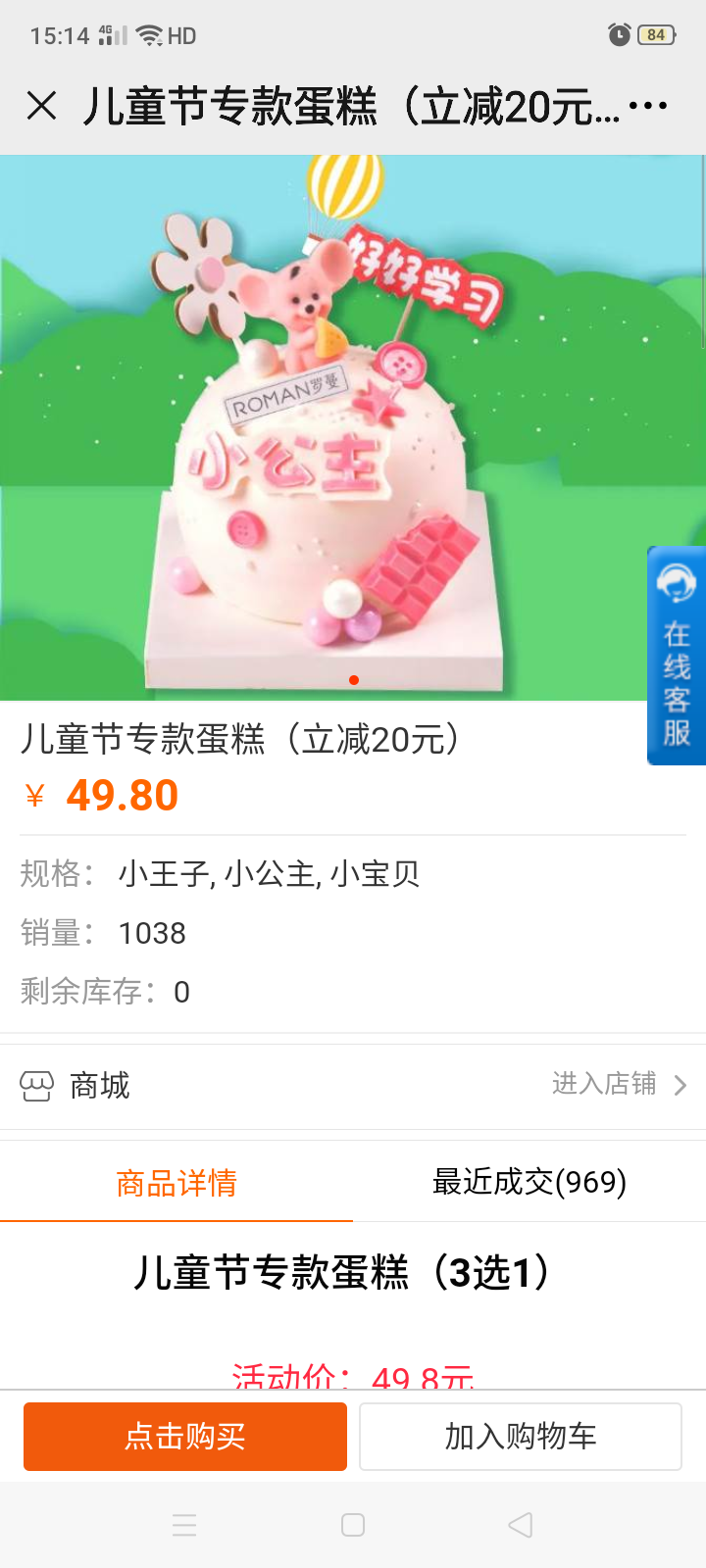Switch to the 最近成交(969) tab
Screen dimensions: 706x1568
click(x=529, y=1182)
